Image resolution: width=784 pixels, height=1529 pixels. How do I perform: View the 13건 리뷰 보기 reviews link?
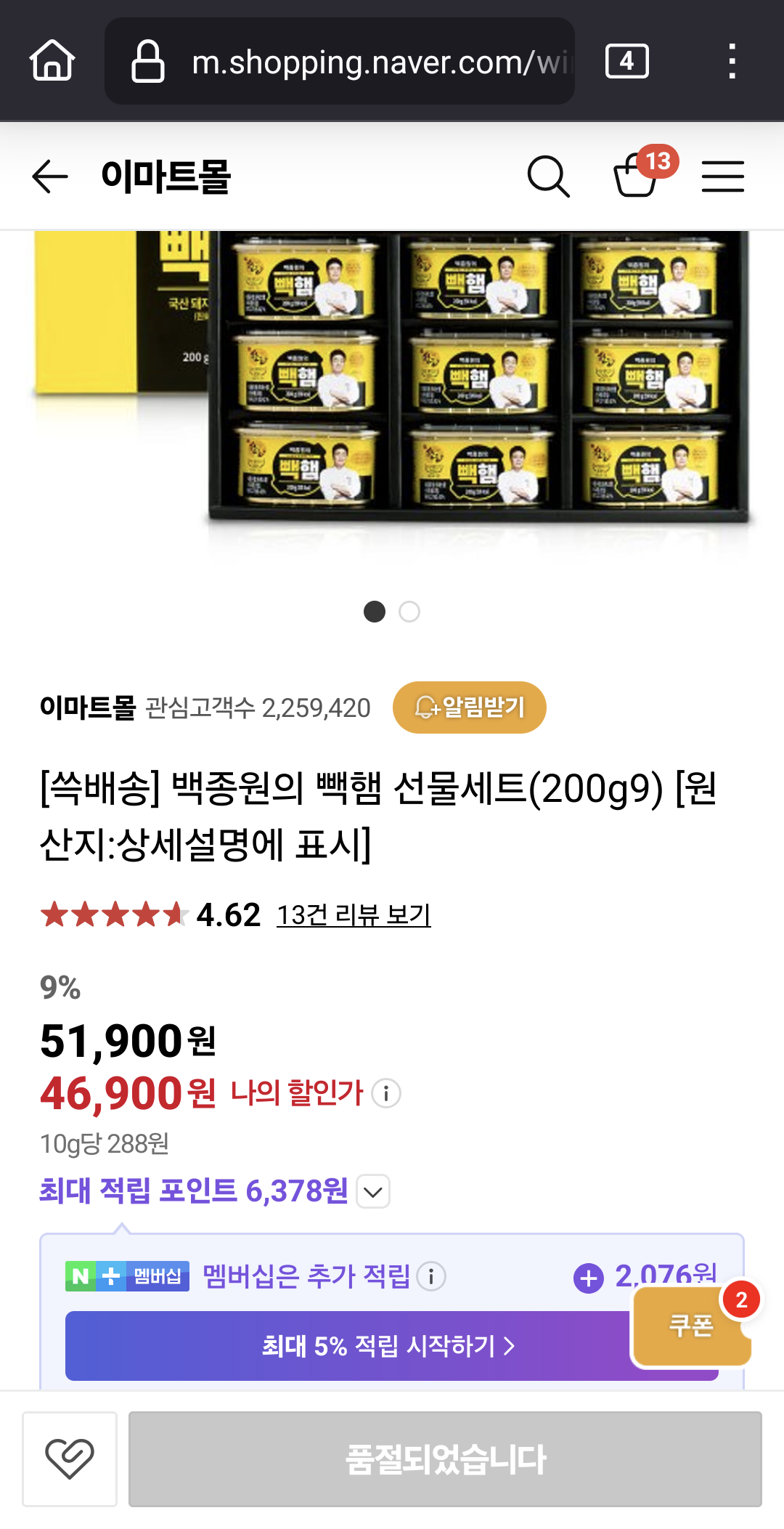pos(354,914)
